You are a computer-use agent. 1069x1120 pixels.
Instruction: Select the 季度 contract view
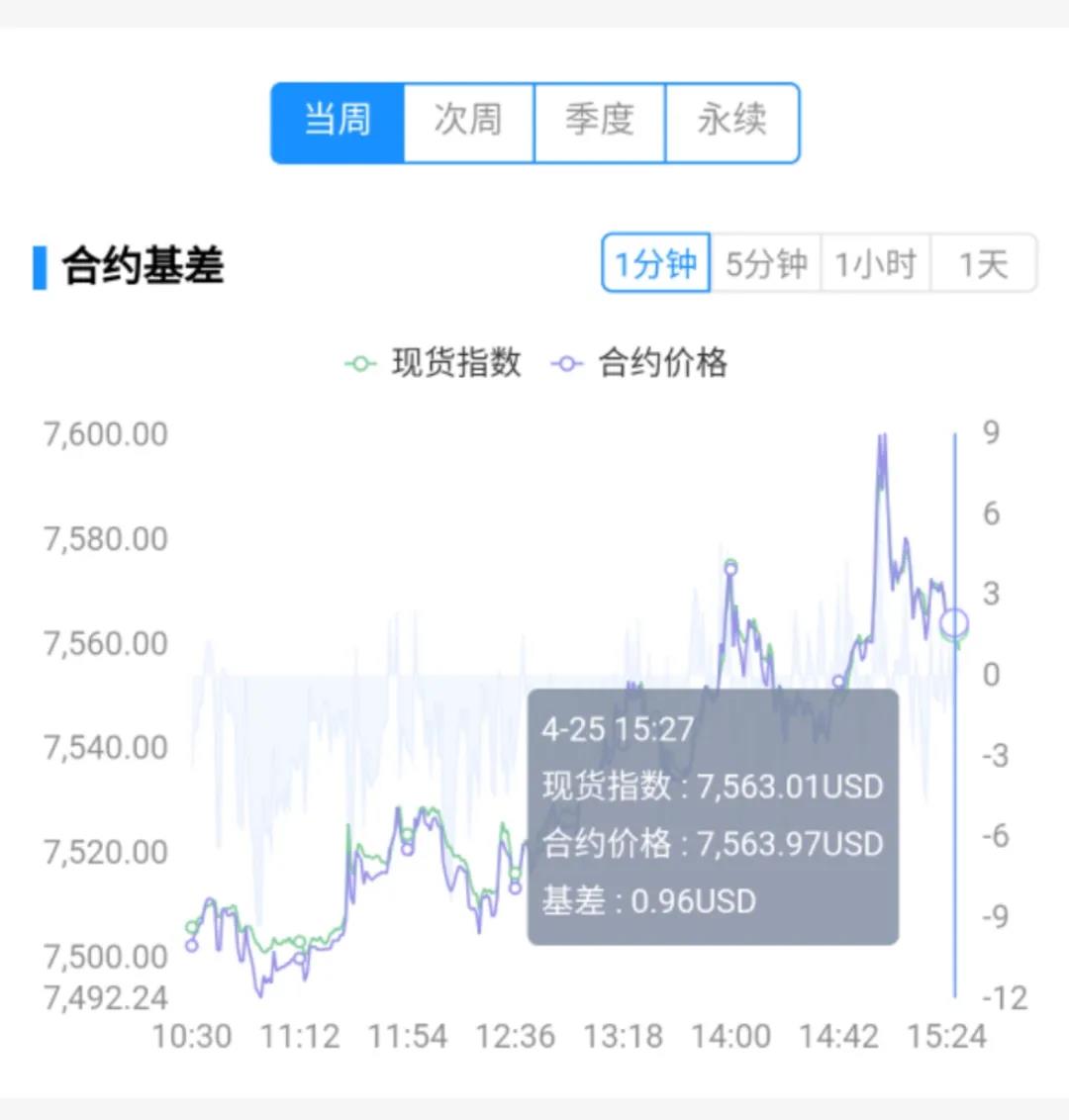coord(600,121)
